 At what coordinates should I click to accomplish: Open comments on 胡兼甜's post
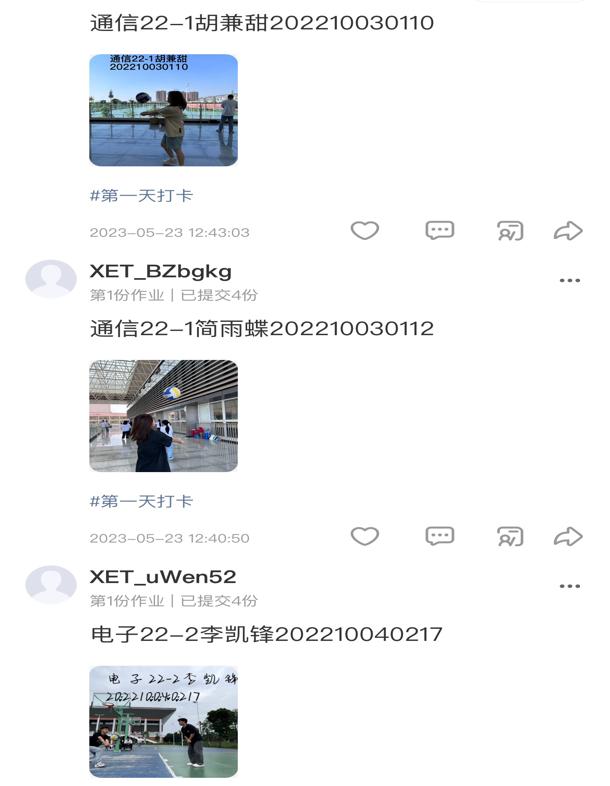[x=440, y=231]
